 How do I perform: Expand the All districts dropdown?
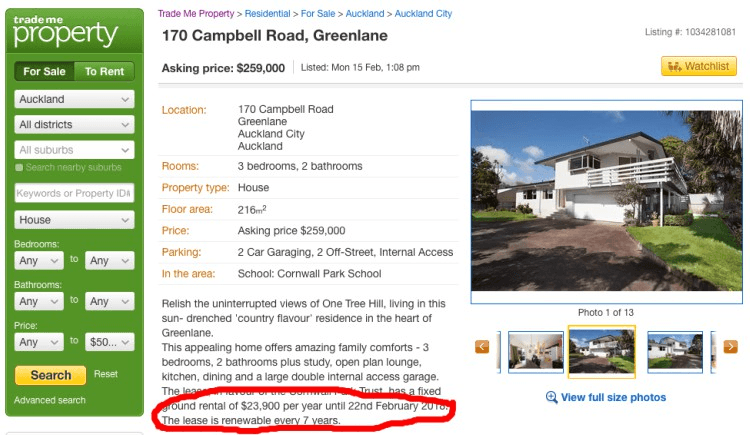[x=74, y=125]
